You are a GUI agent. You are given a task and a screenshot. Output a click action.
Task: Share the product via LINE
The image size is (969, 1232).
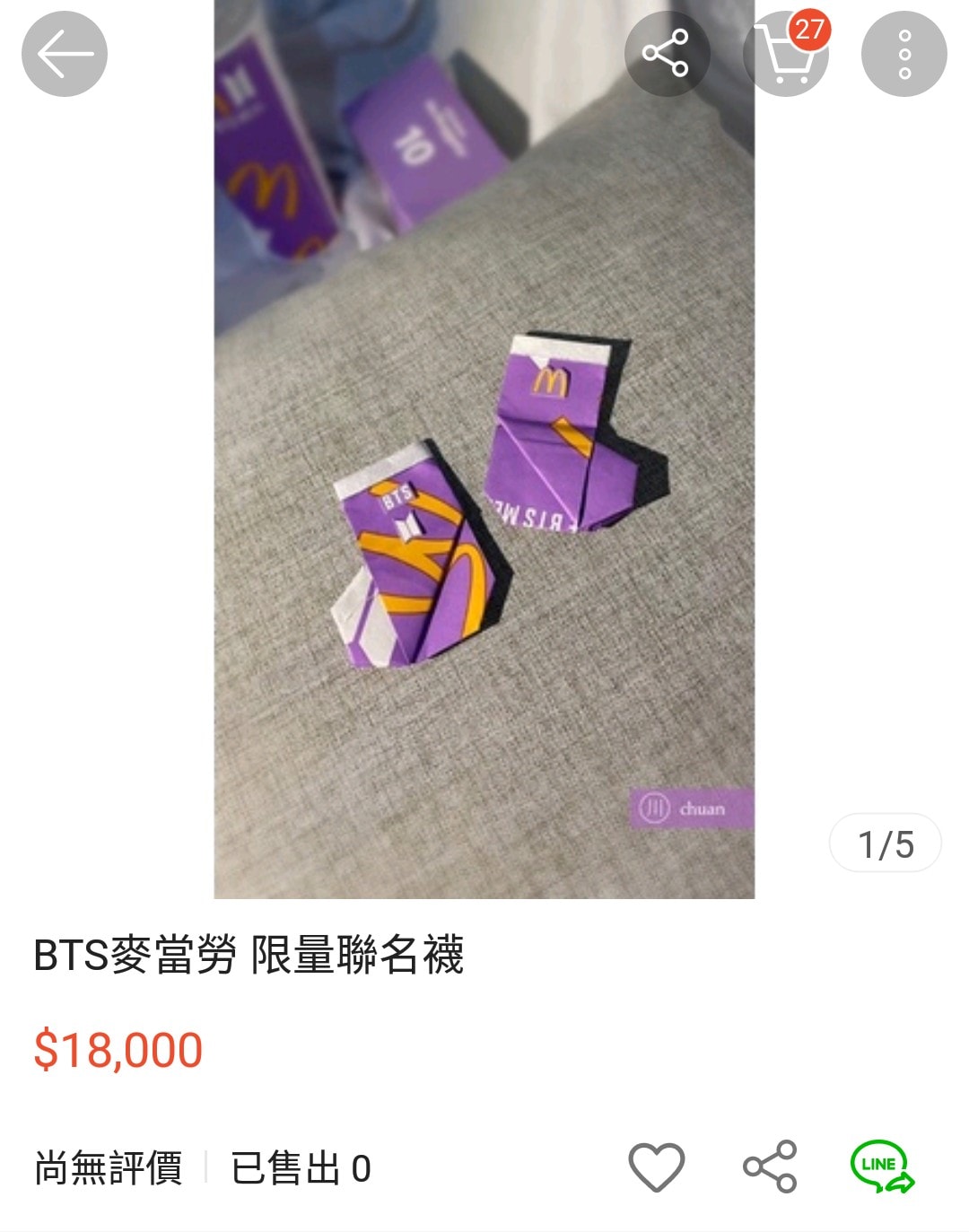tap(881, 1166)
